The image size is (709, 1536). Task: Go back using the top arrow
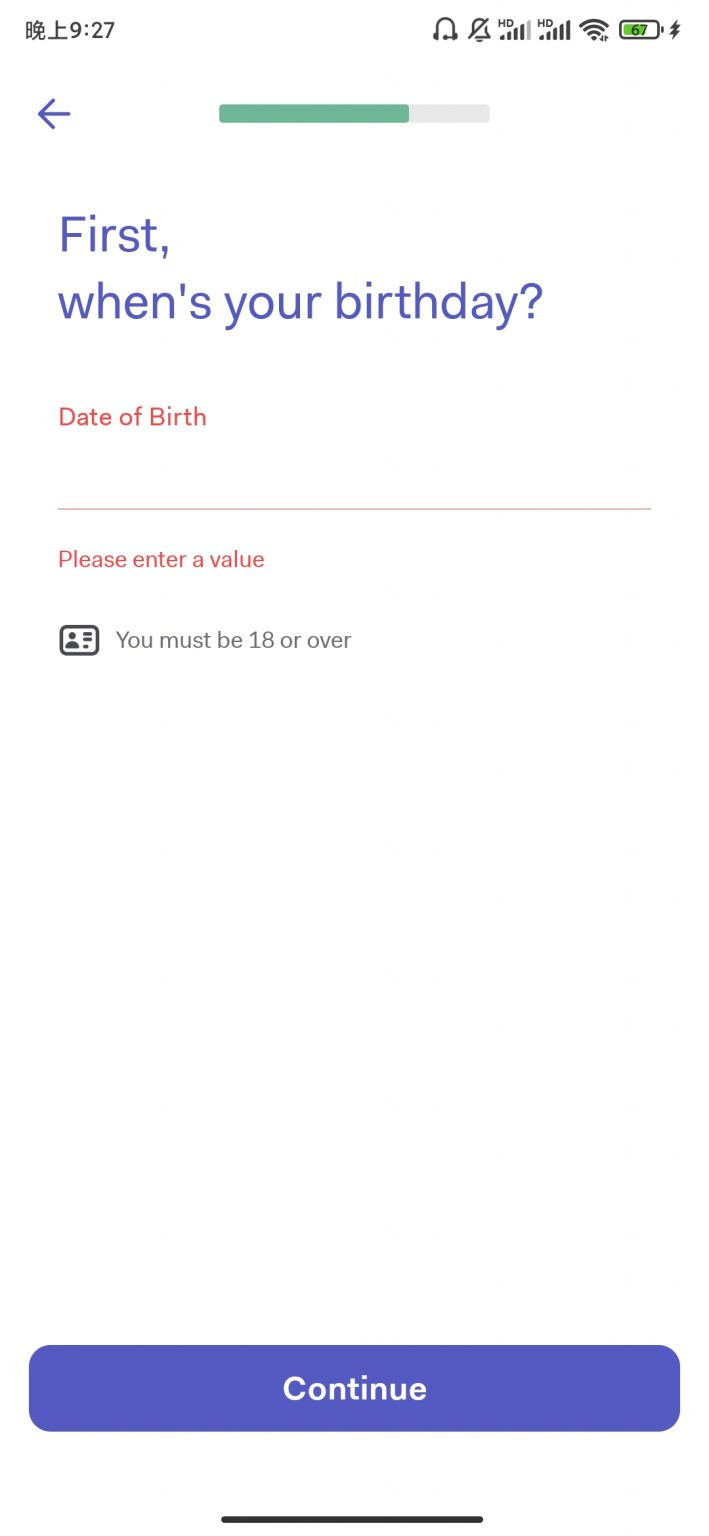coord(54,114)
